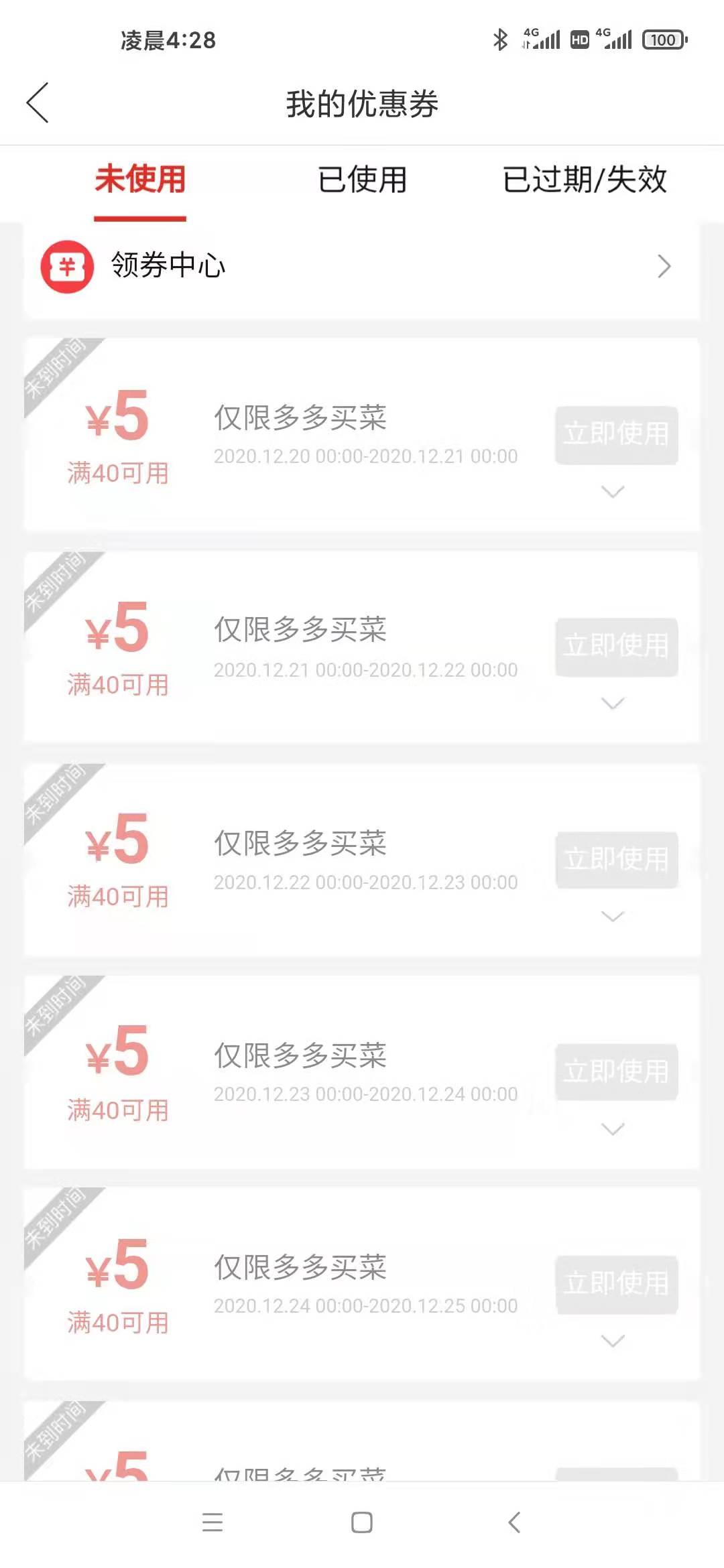Go back from 我的优惠券 page
This screenshot has width=724, height=1568.
(38, 103)
